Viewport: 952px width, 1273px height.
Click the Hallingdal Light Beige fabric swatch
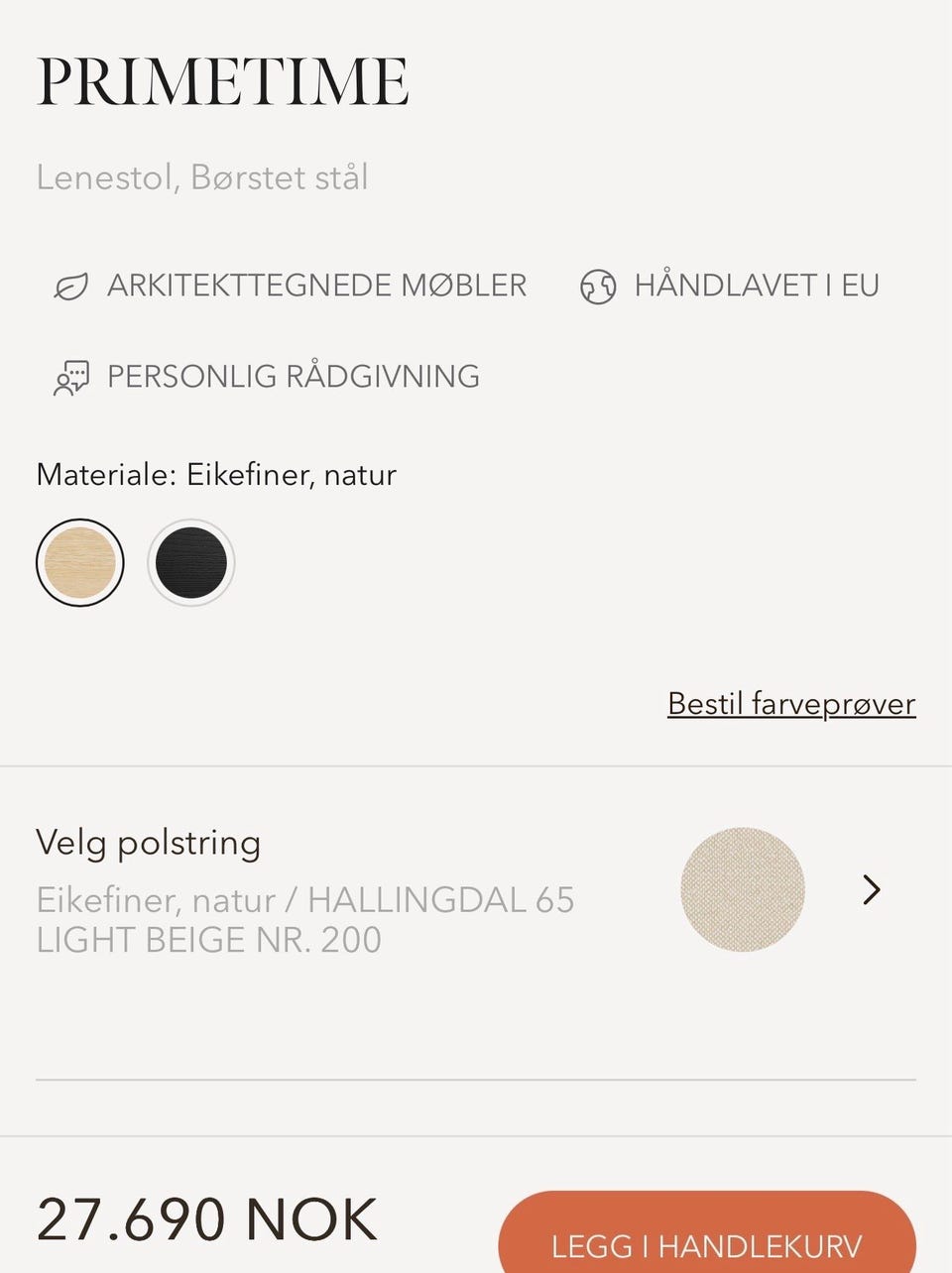pos(741,890)
